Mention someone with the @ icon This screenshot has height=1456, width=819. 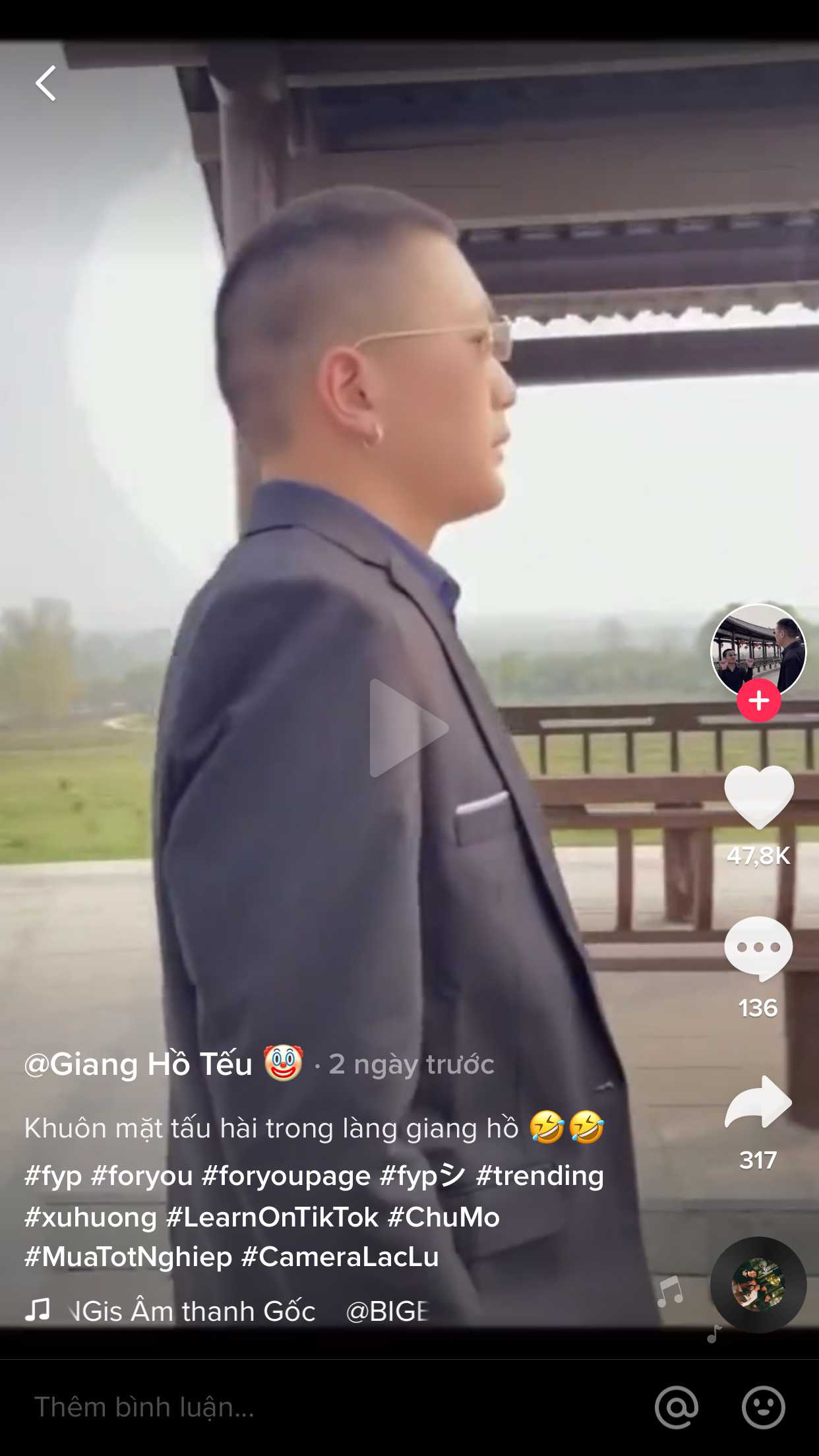click(x=677, y=1407)
